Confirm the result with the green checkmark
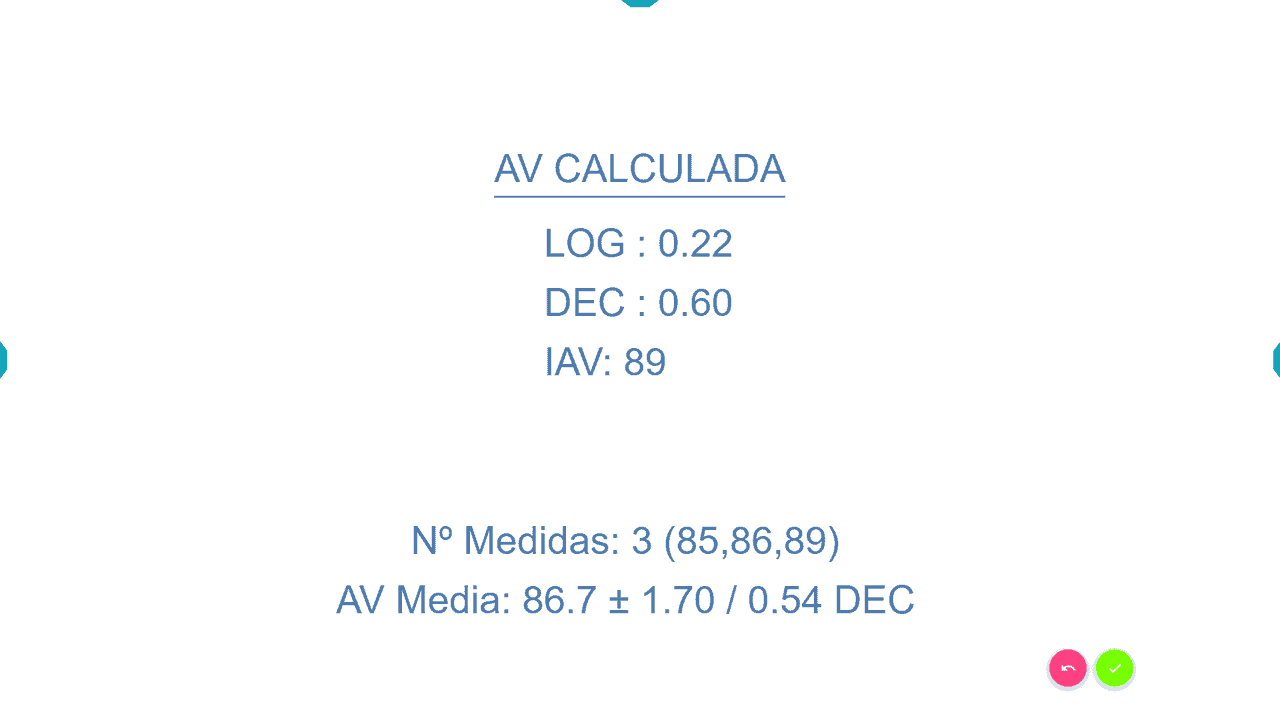 [x=1114, y=668]
